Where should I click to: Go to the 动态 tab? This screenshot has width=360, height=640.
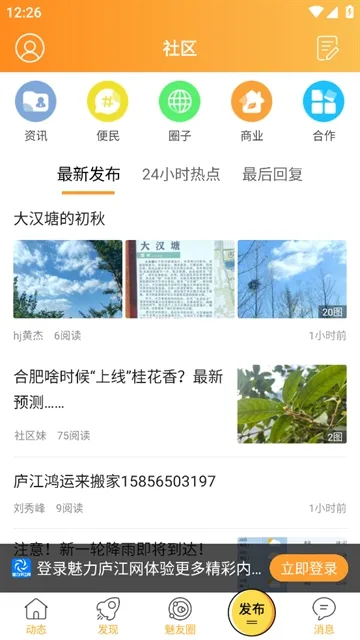pyautogui.click(x=36, y=616)
